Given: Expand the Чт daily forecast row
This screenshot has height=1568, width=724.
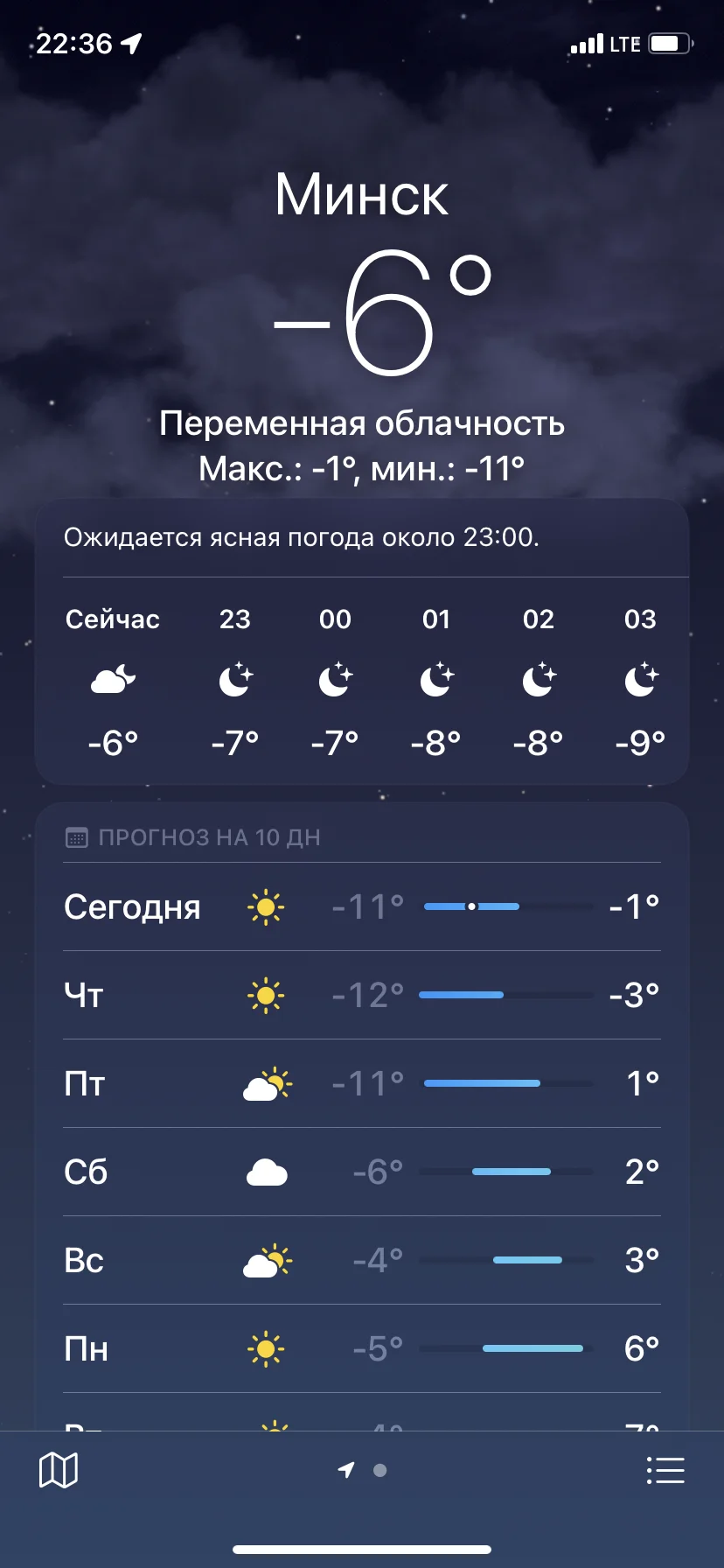Looking at the screenshot, I should click(362, 995).
